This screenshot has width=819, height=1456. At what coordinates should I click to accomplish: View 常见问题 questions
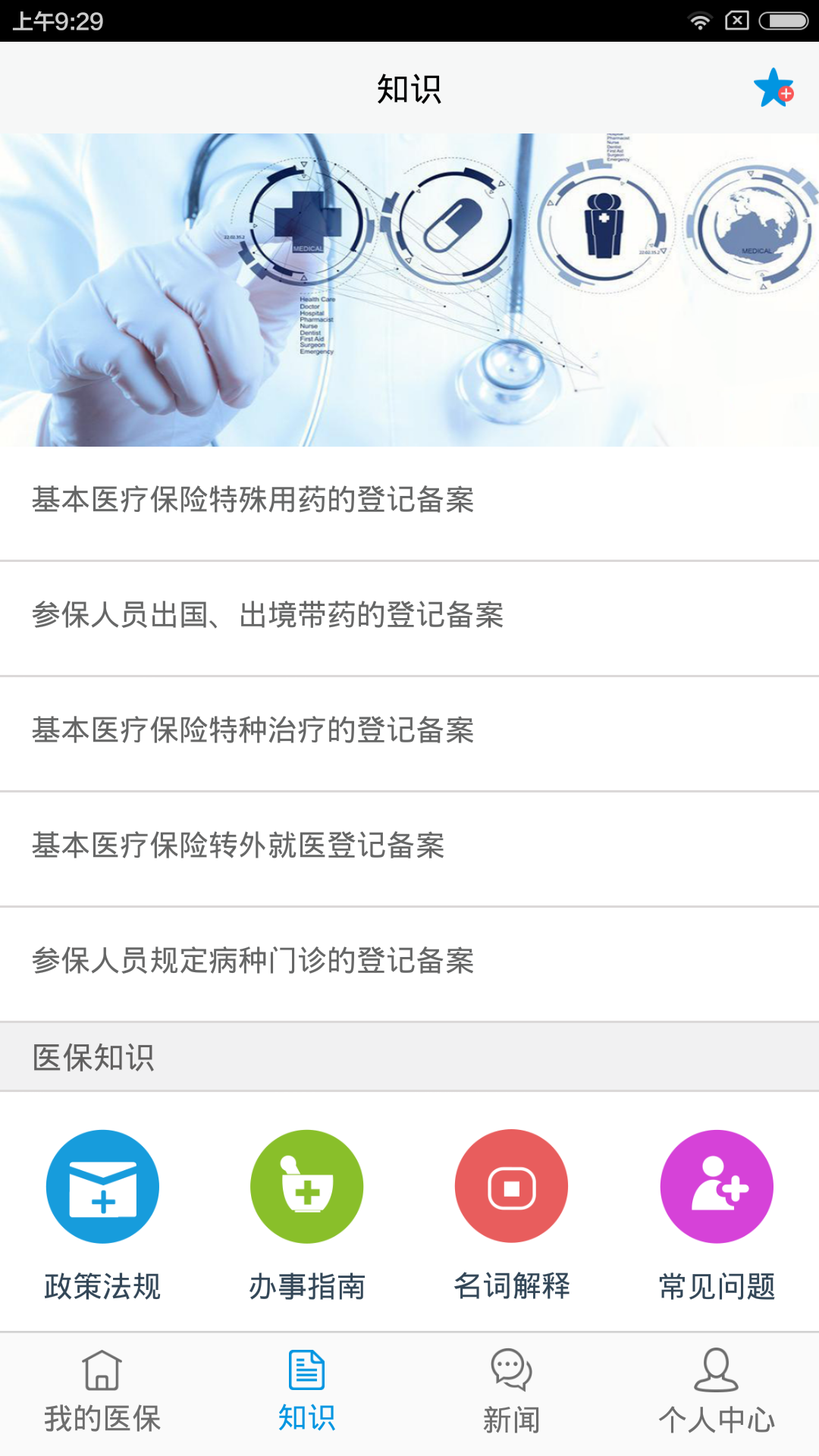[717, 1215]
